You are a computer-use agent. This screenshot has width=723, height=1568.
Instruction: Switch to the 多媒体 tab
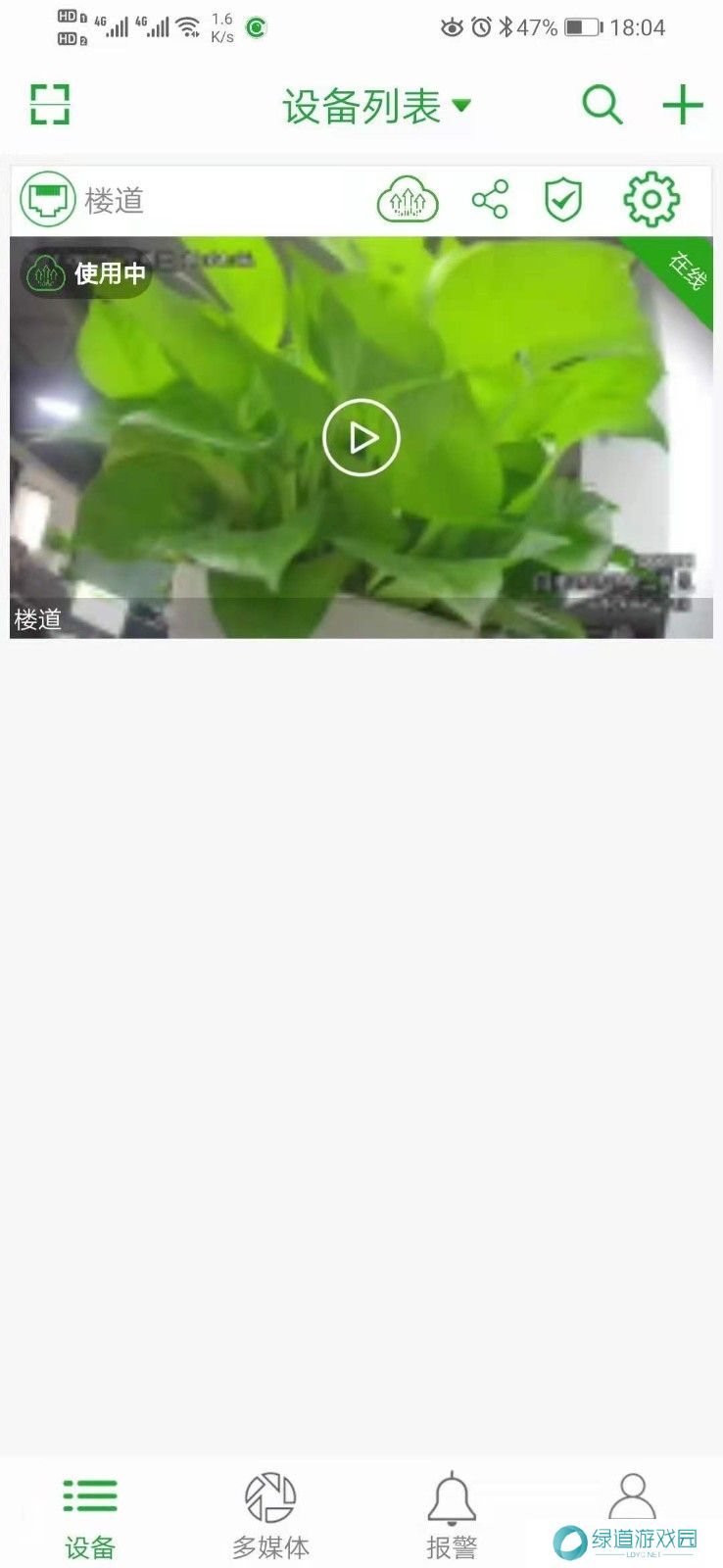pos(270,1515)
